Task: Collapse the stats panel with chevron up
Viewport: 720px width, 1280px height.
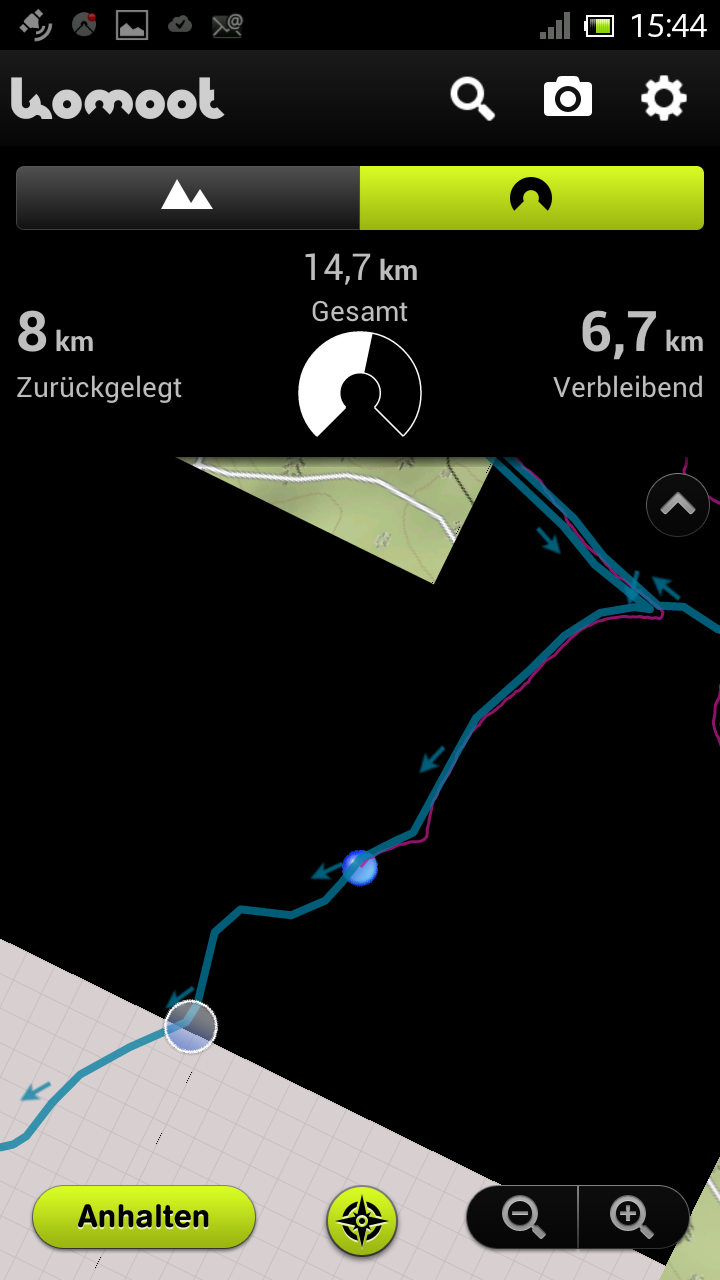Action: click(x=678, y=505)
